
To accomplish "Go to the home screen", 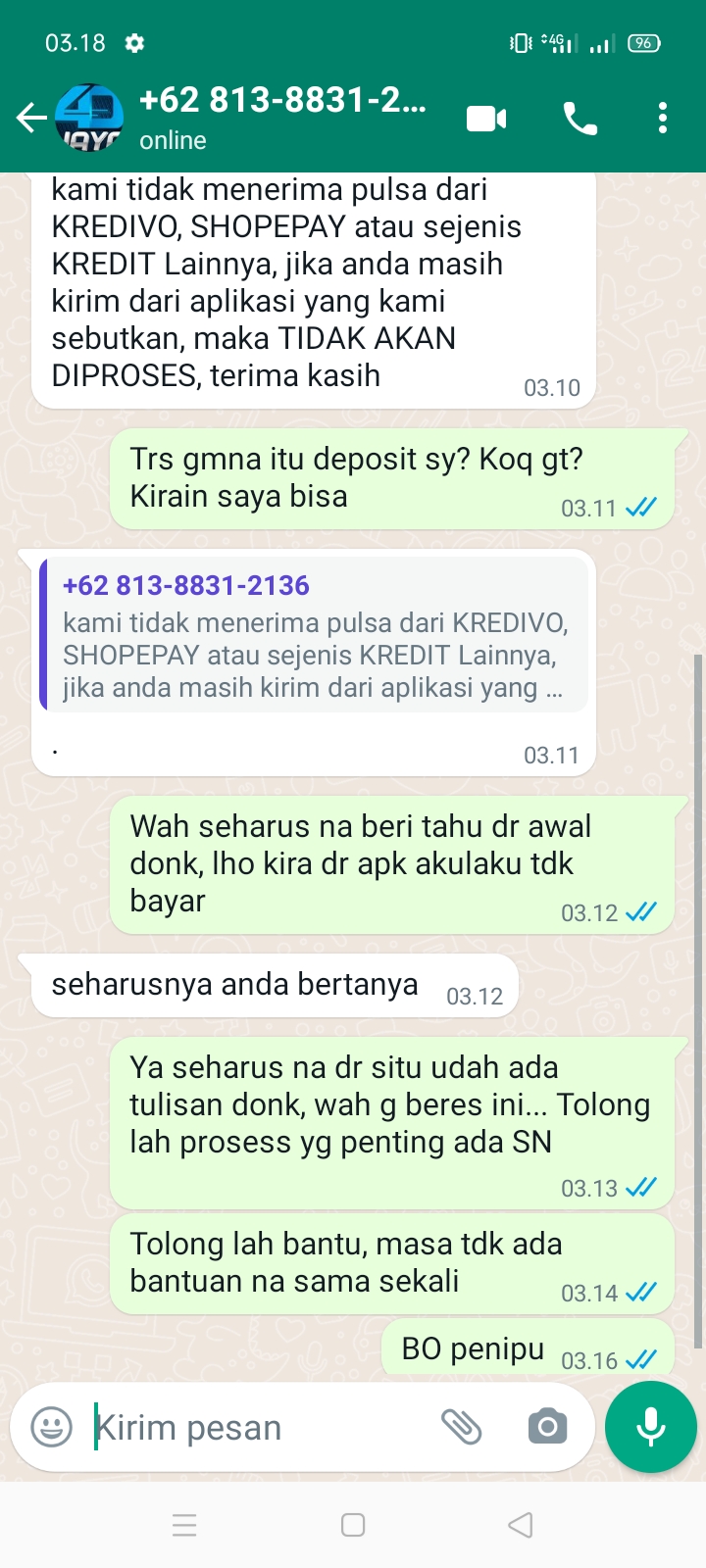I will pyautogui.click(x=353, y=1525).
